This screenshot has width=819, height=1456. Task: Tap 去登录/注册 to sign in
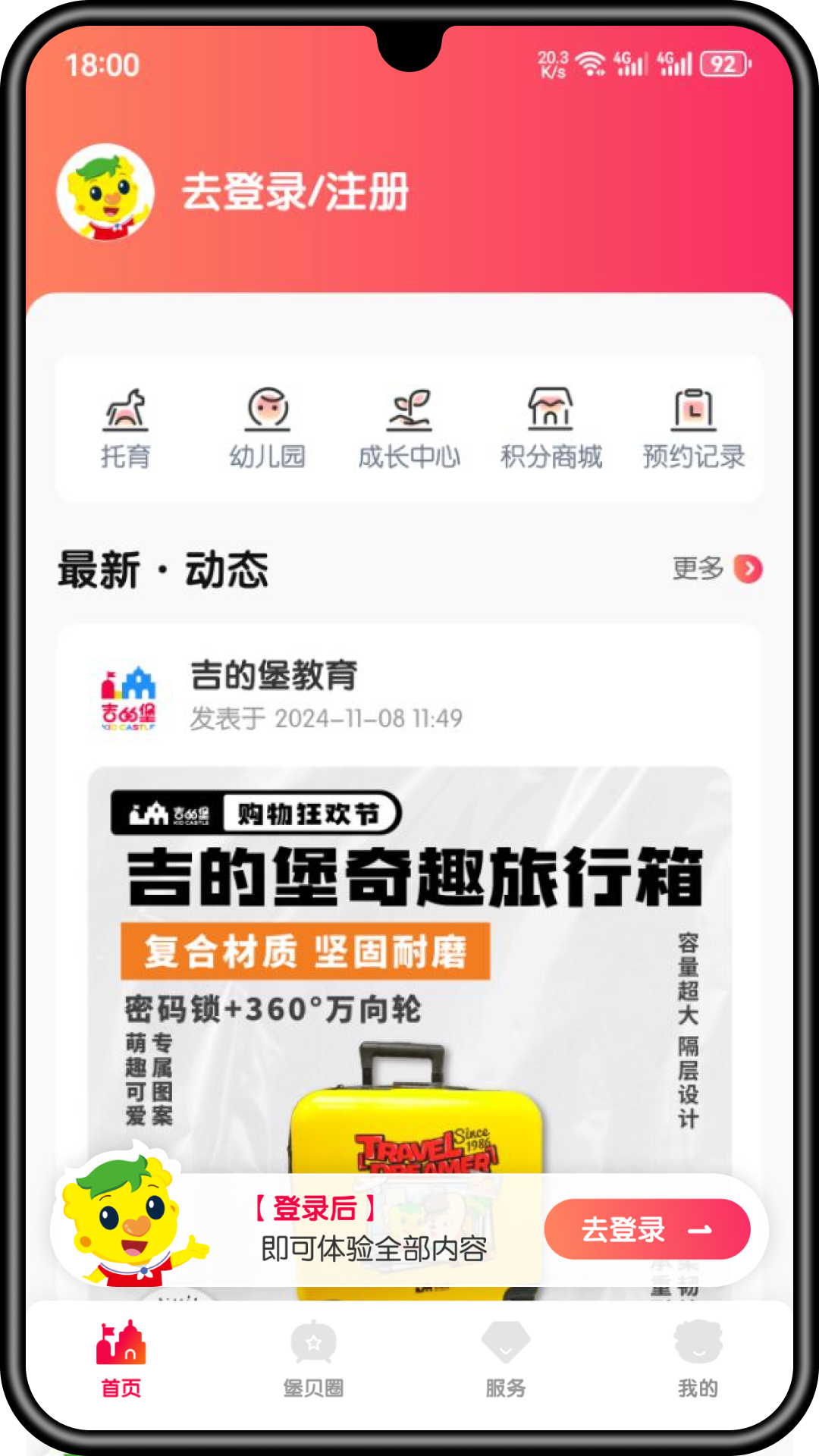pyautogui.click(x=295, y=192)
